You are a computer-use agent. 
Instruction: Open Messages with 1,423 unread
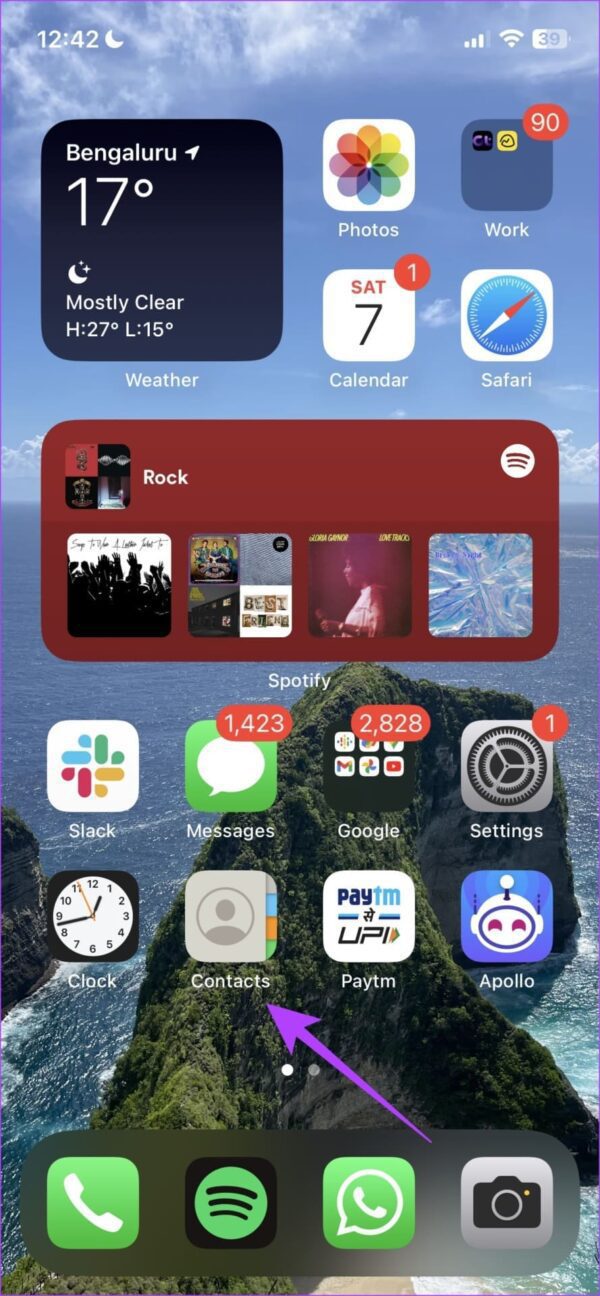(x=230, y=766)
